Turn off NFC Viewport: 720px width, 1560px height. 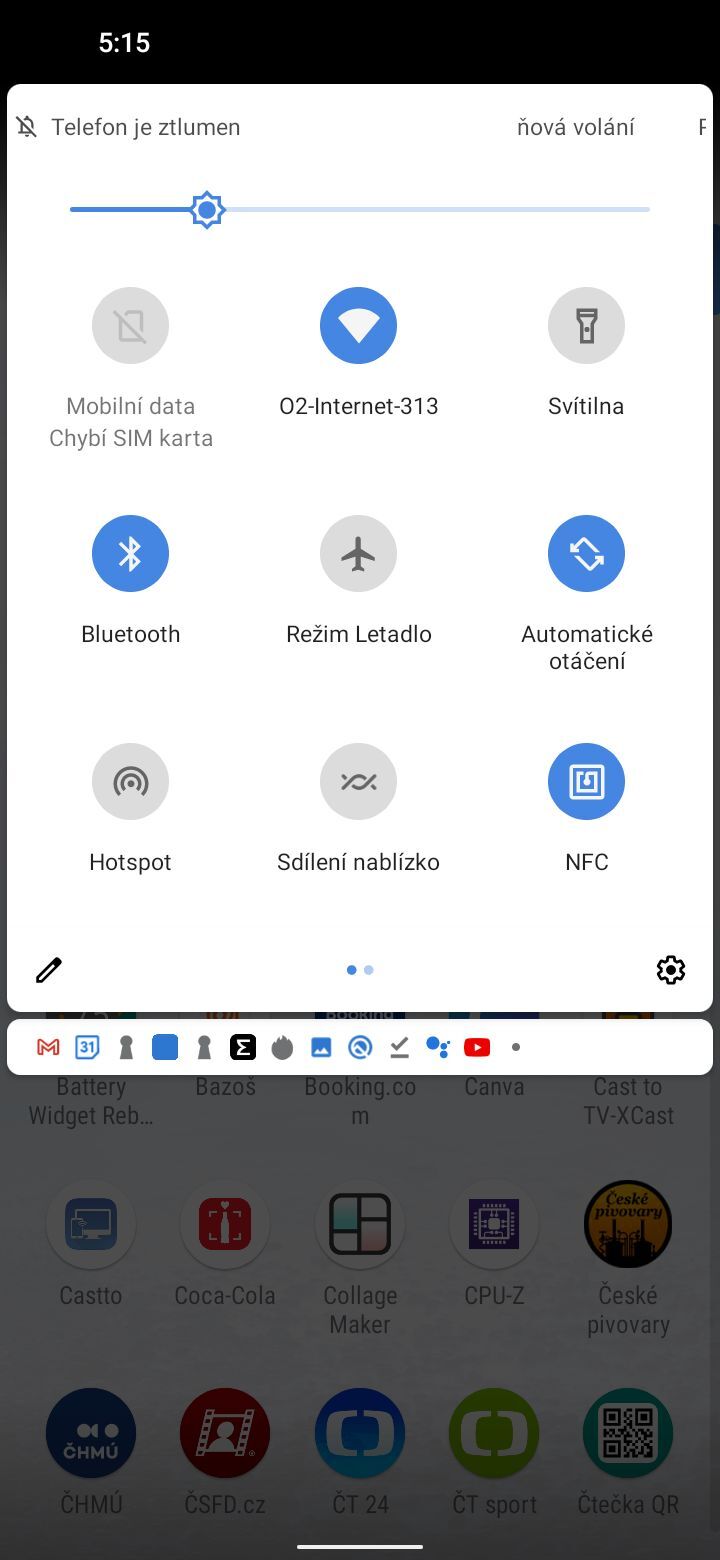[x=586, y=781]
